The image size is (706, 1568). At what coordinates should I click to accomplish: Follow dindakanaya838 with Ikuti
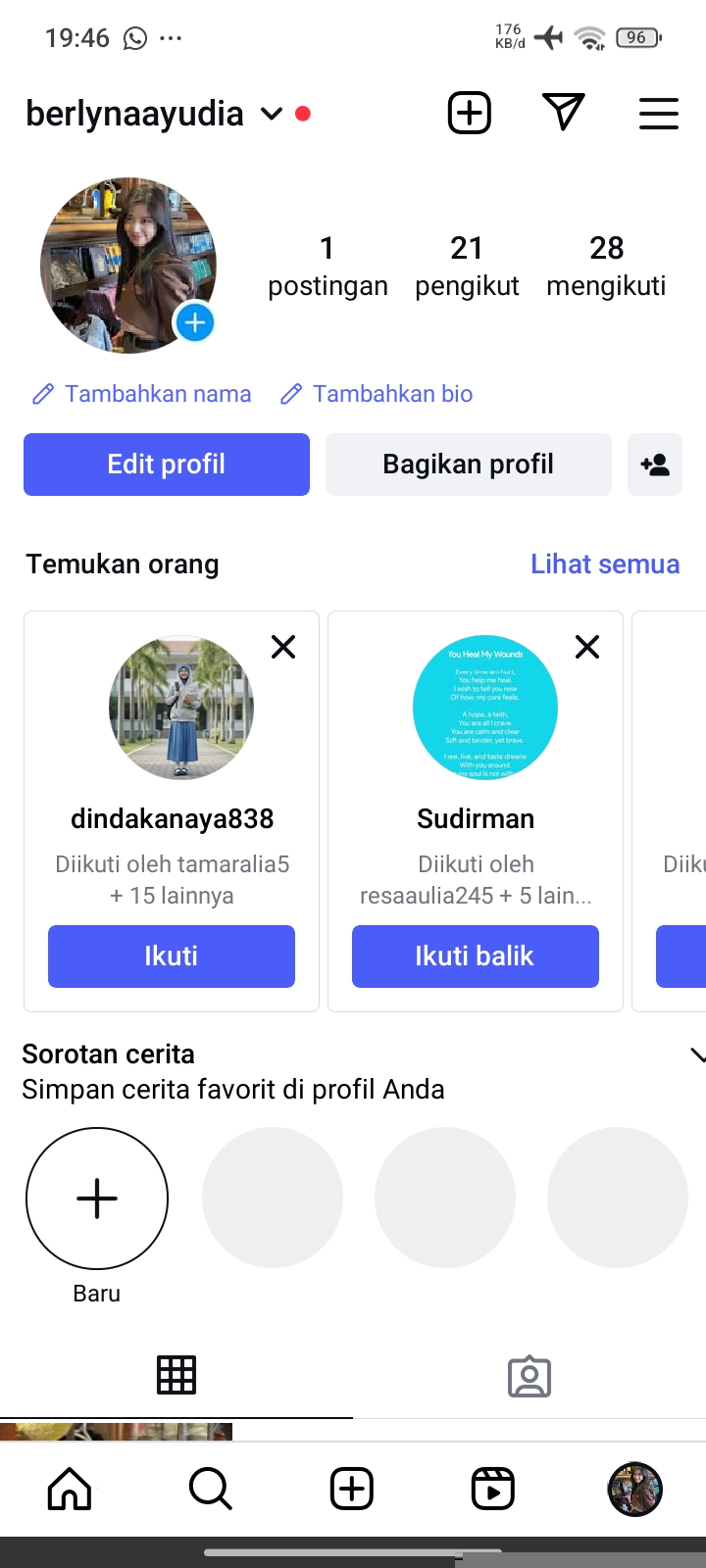coord(172,956)
